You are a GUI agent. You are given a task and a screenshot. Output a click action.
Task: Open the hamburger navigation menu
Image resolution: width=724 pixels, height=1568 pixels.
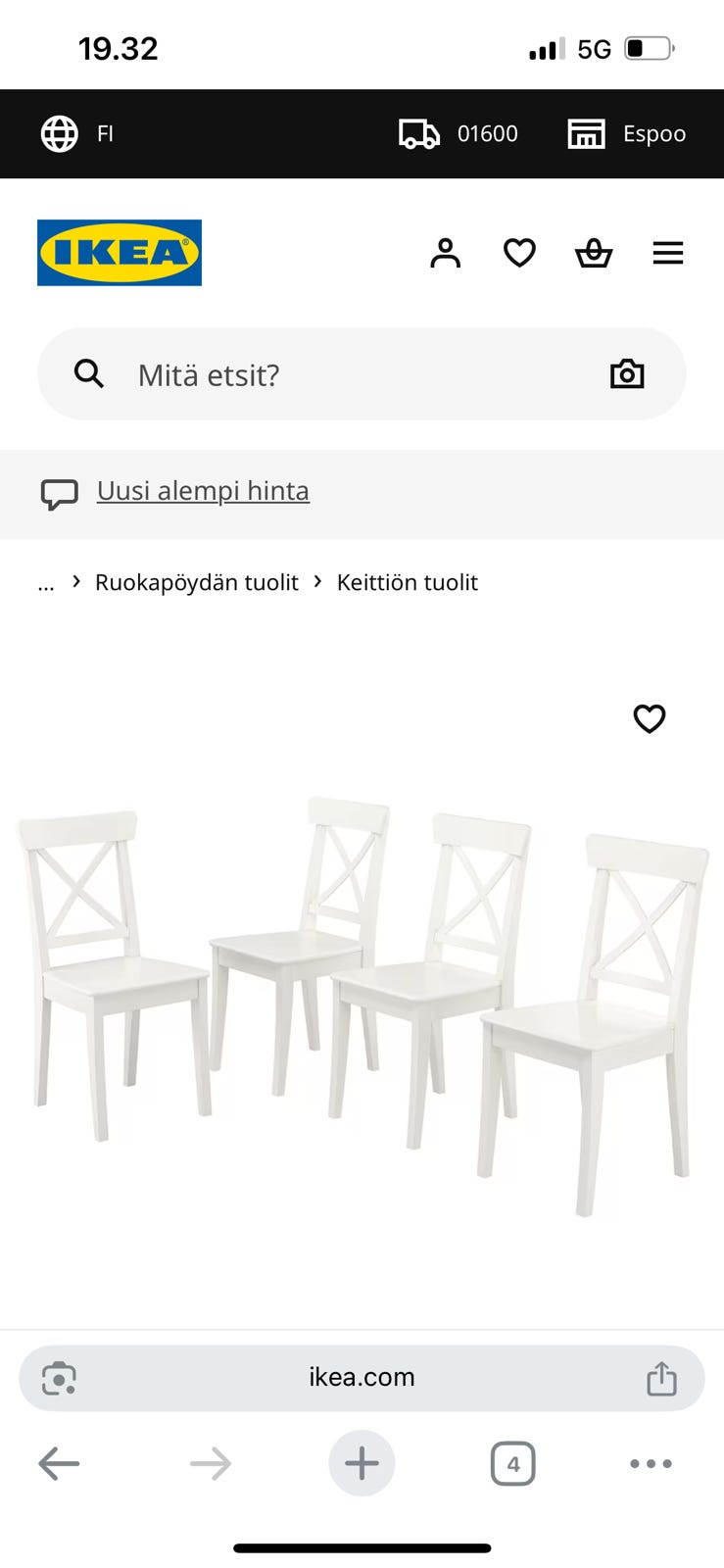pyautogui.click(x=668, y=253)
